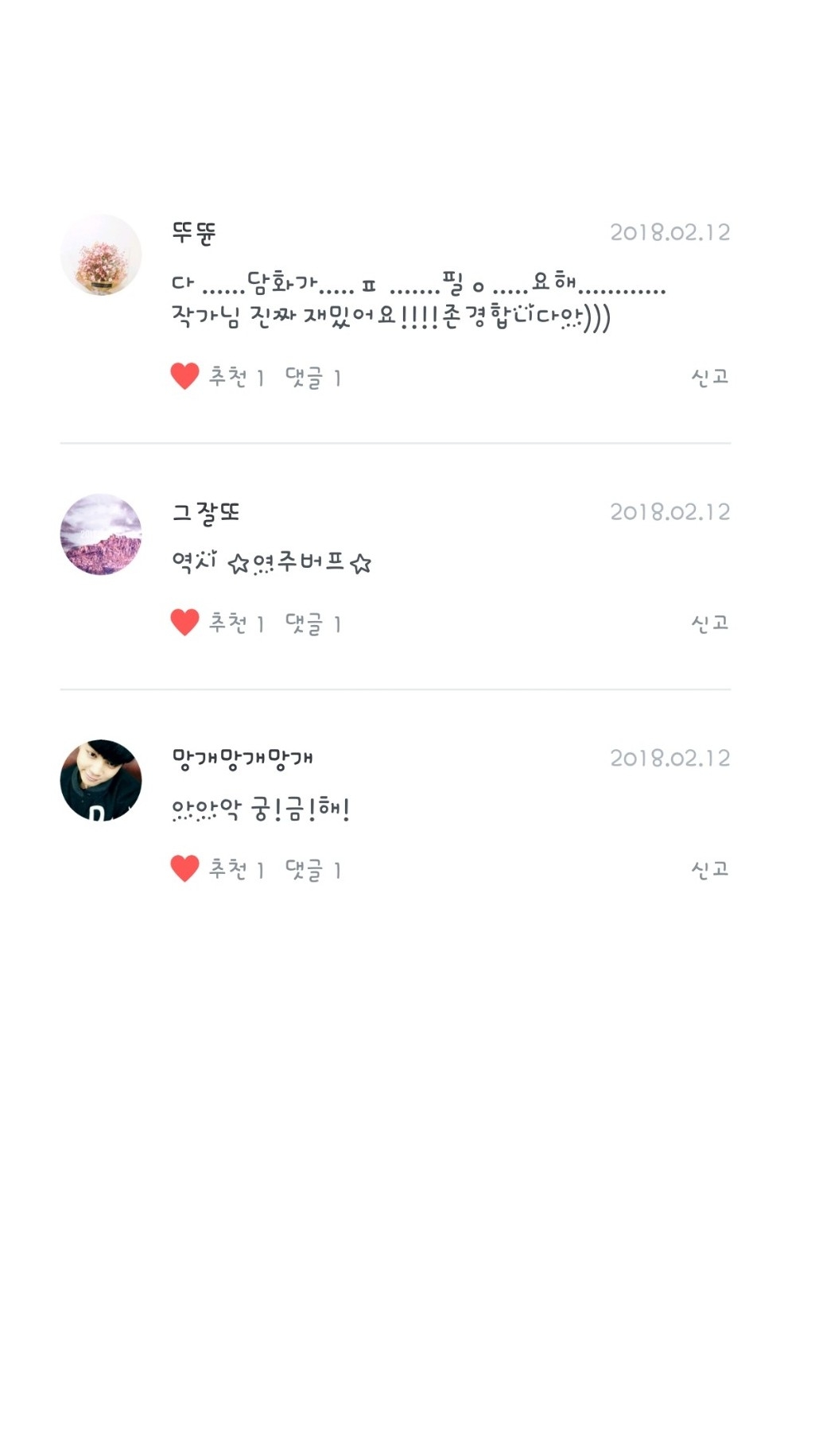Viewport: 819px width, 1456px height.
Task: Report 그잘또's comment via 신고
Action: pyautogui.click(x=709, y=623)
